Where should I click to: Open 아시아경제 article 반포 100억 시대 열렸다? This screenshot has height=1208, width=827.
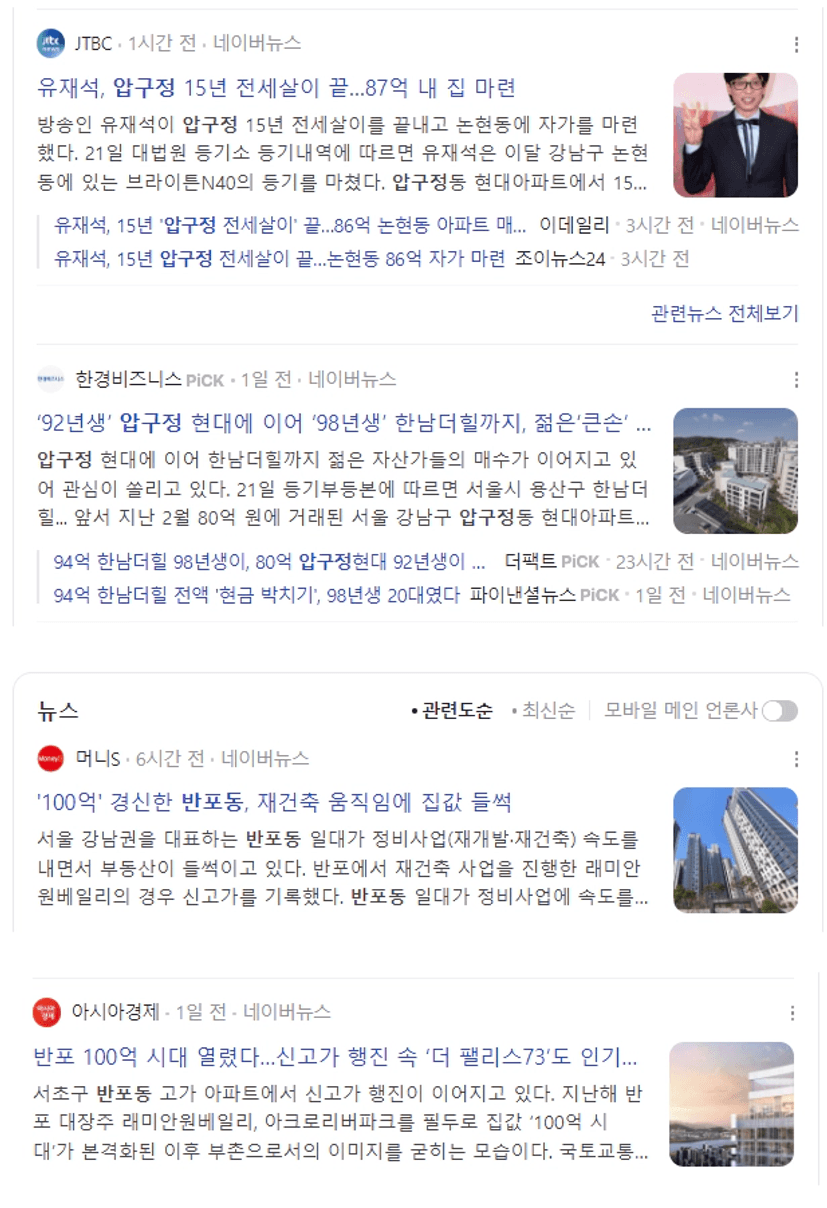tap(335, 1056)
